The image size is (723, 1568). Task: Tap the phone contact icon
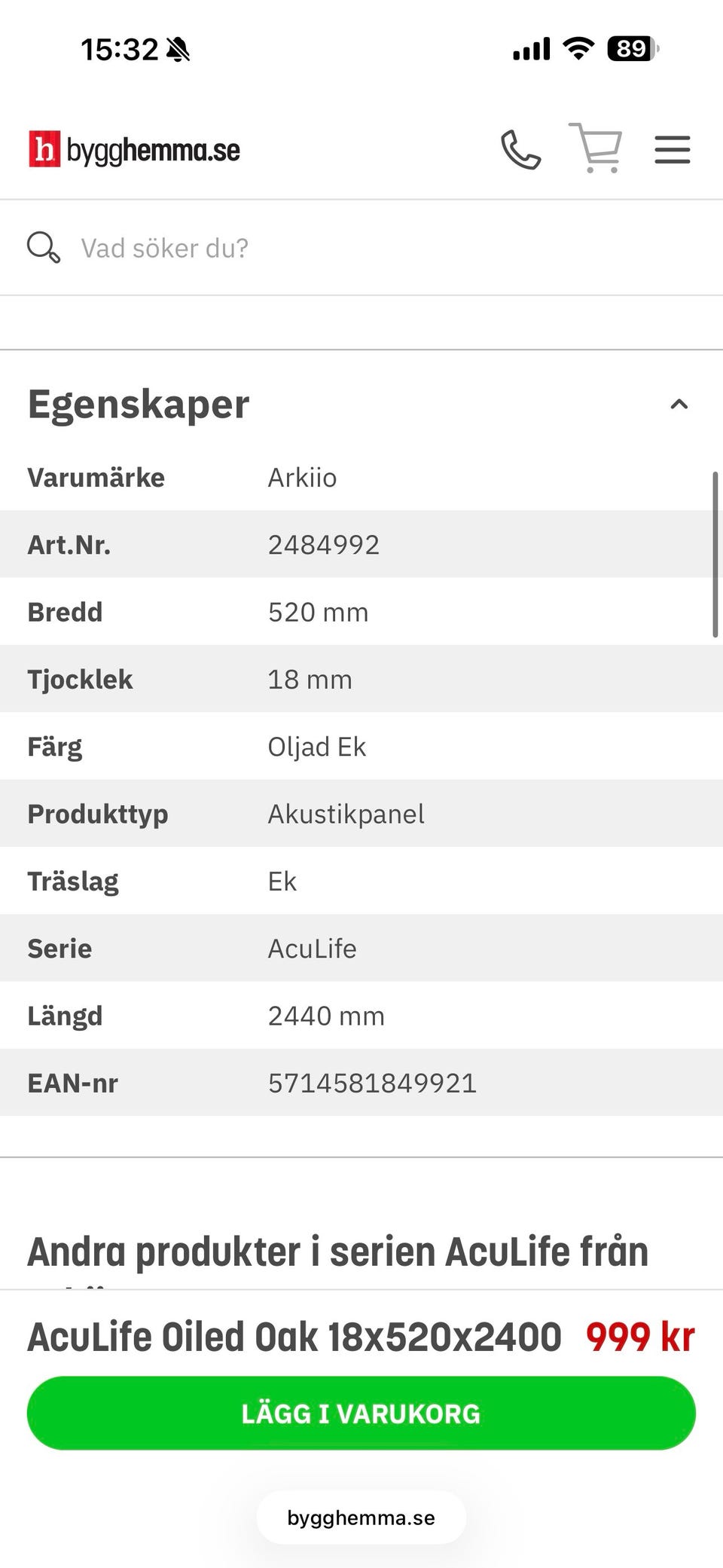[520, 149]
